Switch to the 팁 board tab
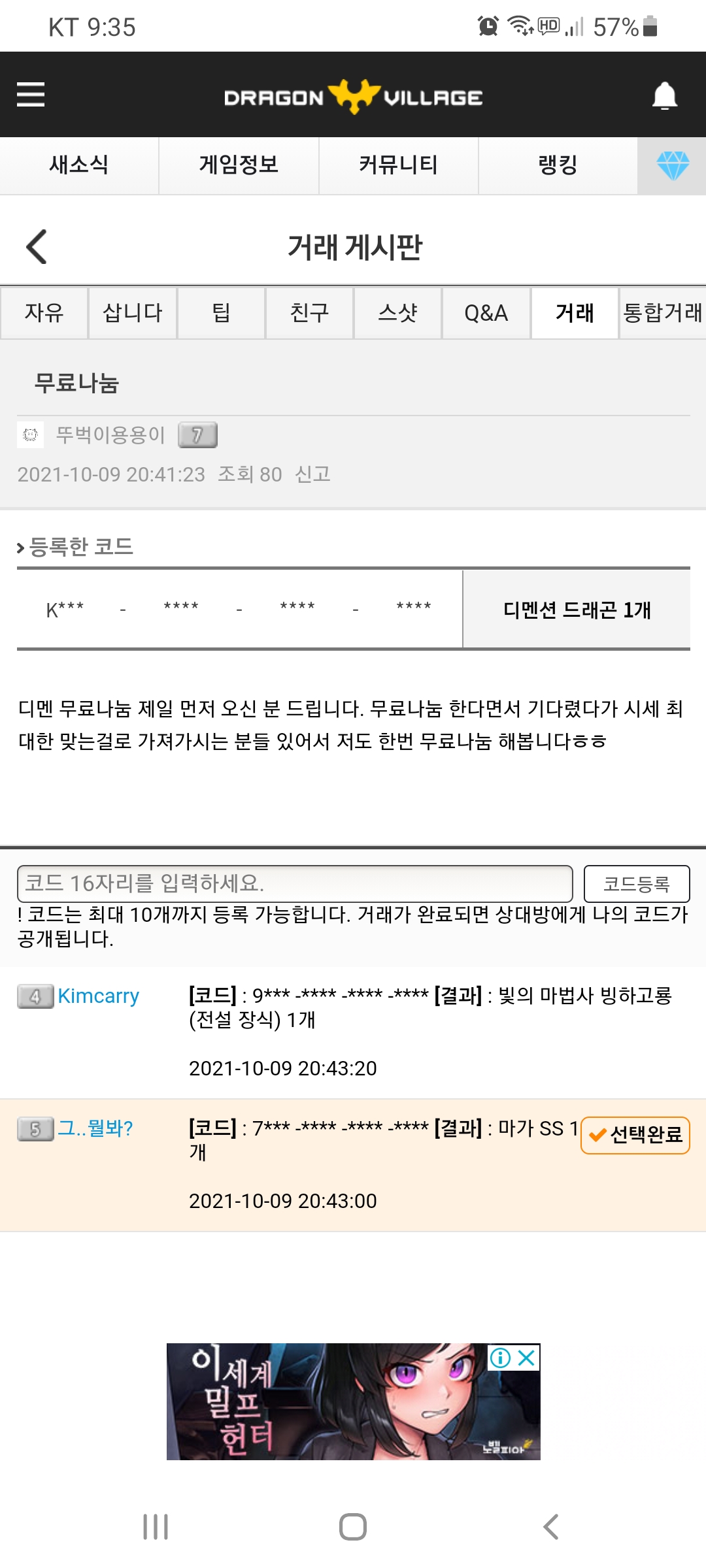The image size is (706, 1568). (x=221, y=313)
